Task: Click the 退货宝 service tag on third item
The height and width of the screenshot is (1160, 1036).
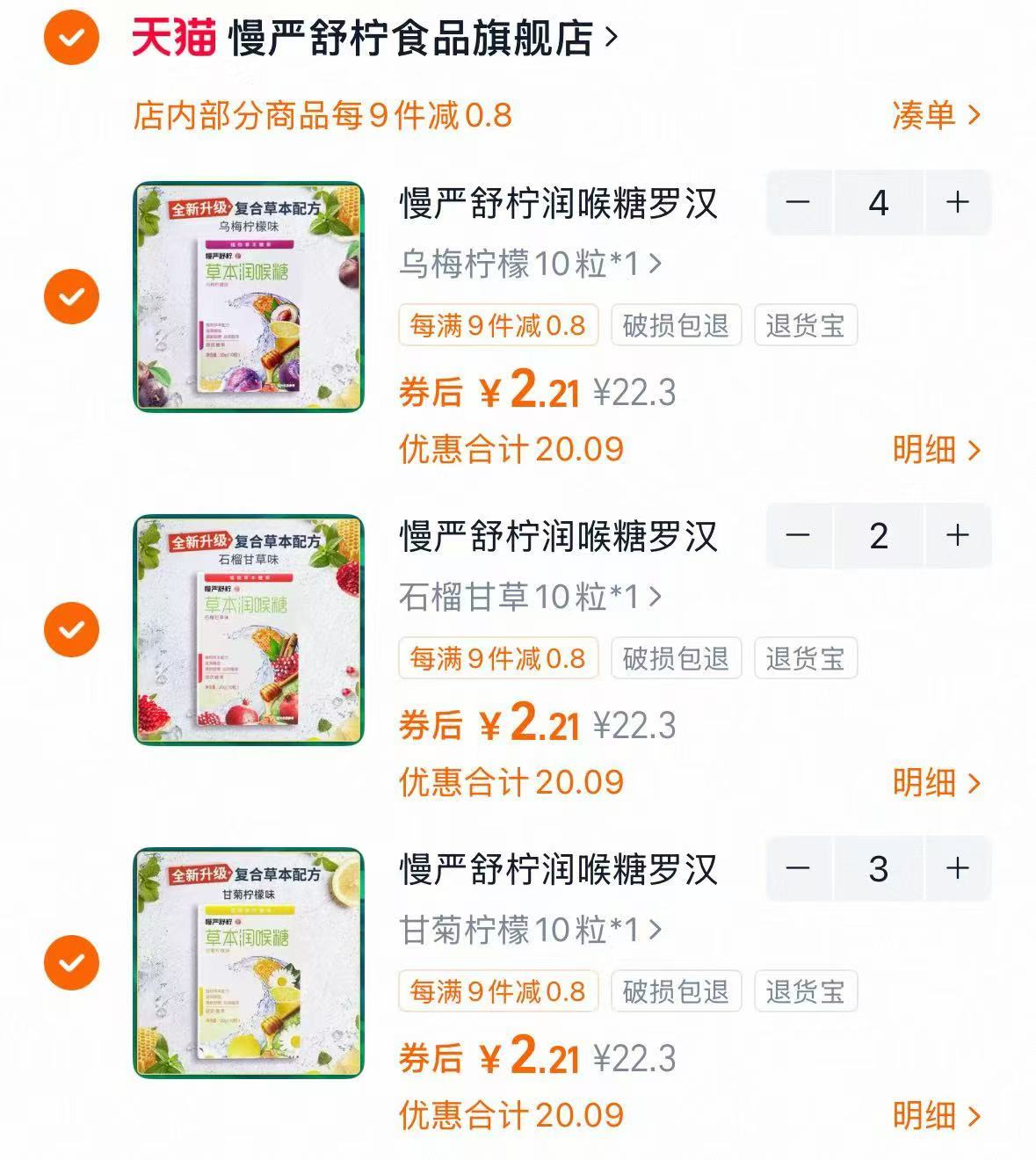Action: point(804,992)
